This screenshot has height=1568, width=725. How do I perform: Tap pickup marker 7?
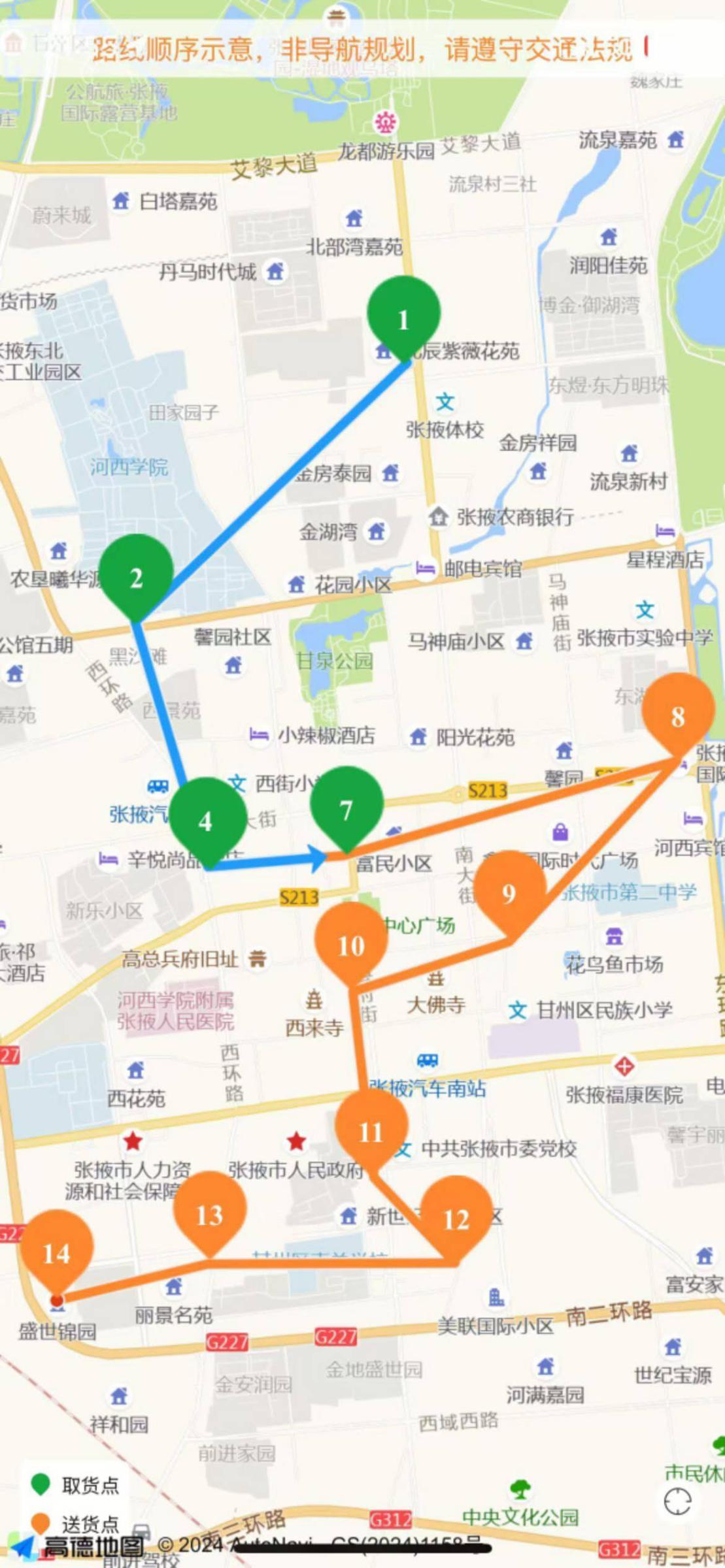click(346, 807)
